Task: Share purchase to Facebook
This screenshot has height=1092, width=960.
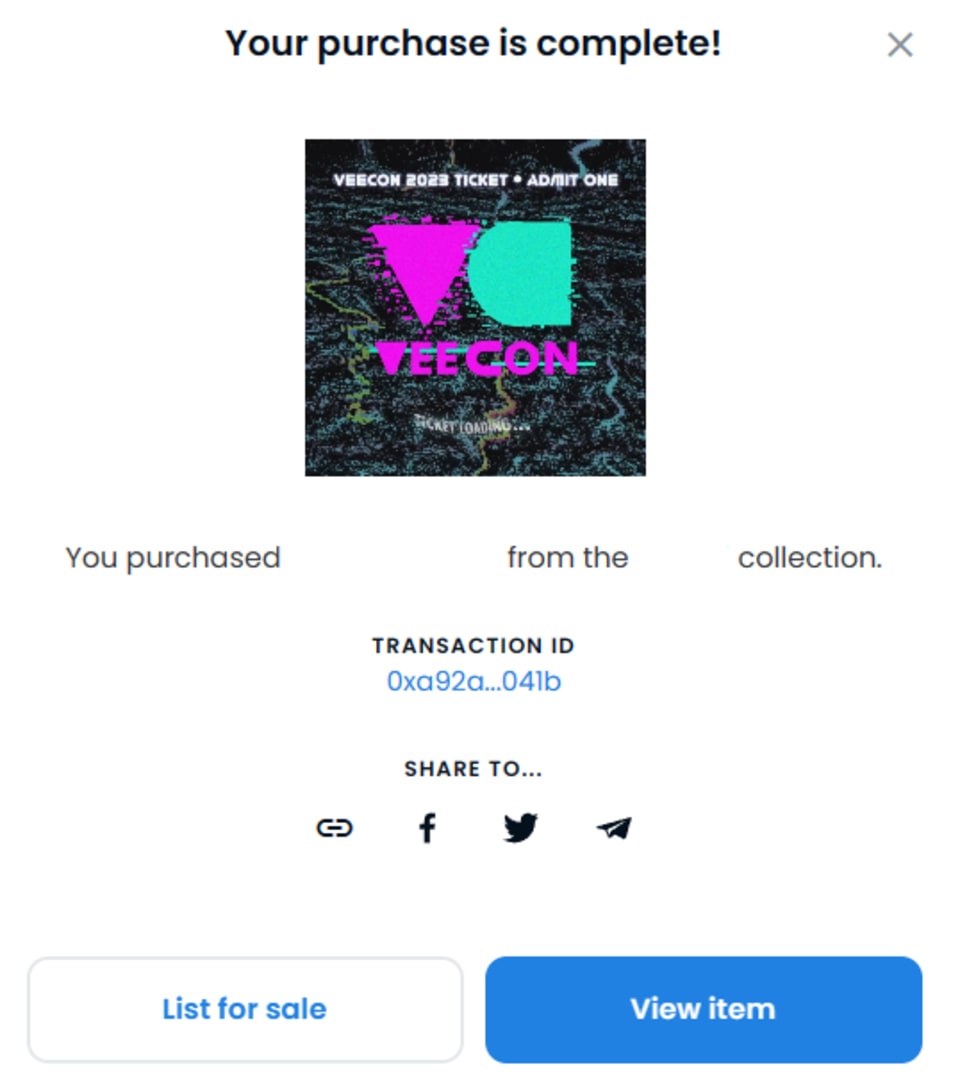Action: coord(428,827)
